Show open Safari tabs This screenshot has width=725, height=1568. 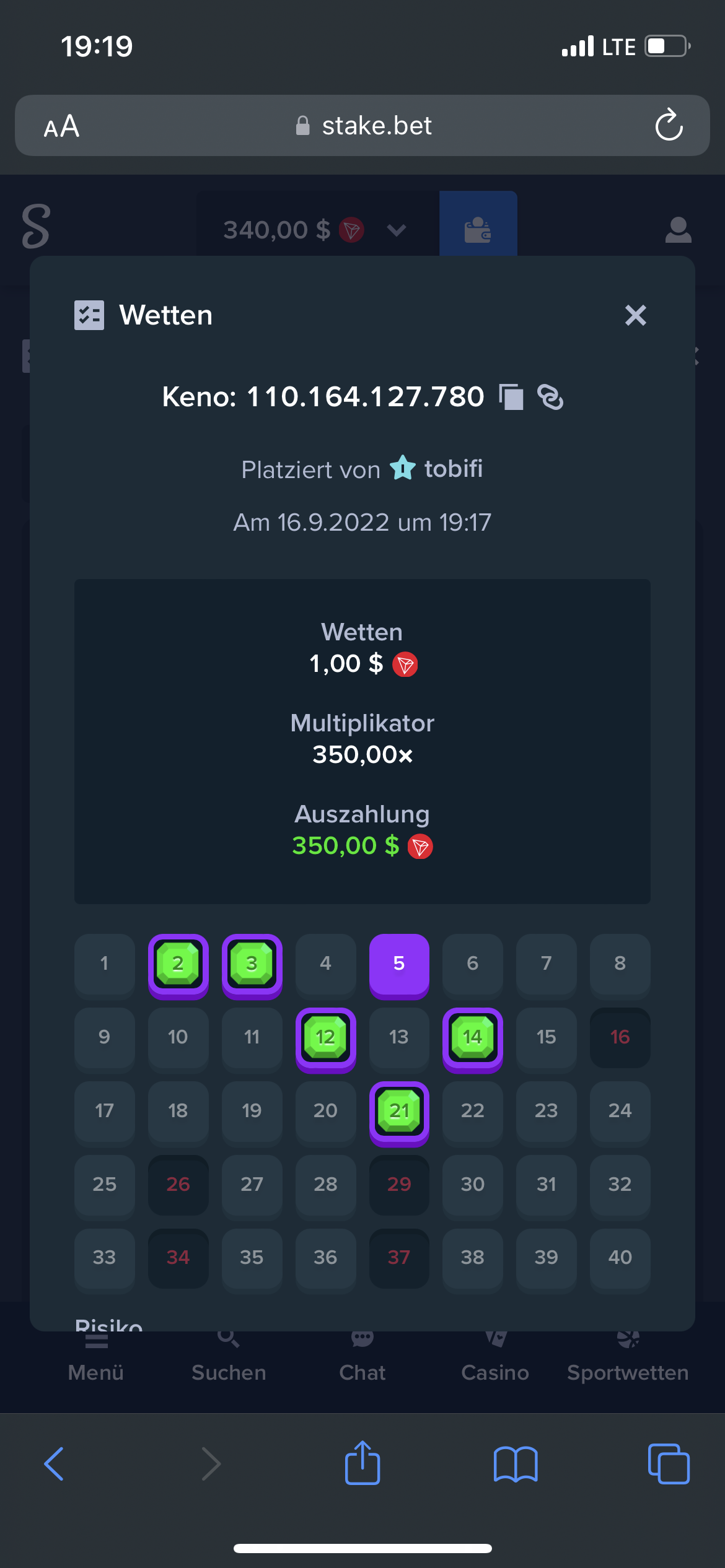[x=669, y=1464]
